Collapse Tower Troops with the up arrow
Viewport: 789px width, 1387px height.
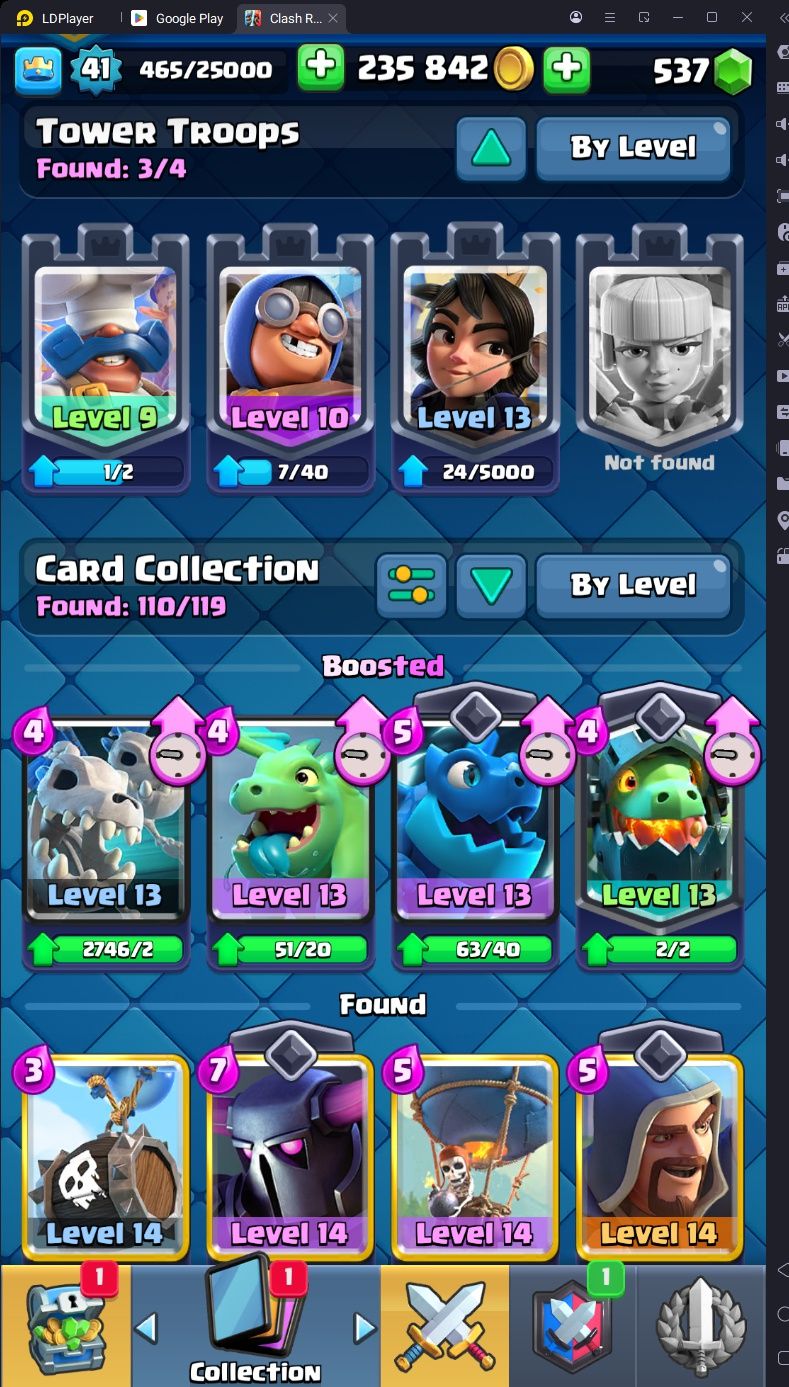(491, 148)
